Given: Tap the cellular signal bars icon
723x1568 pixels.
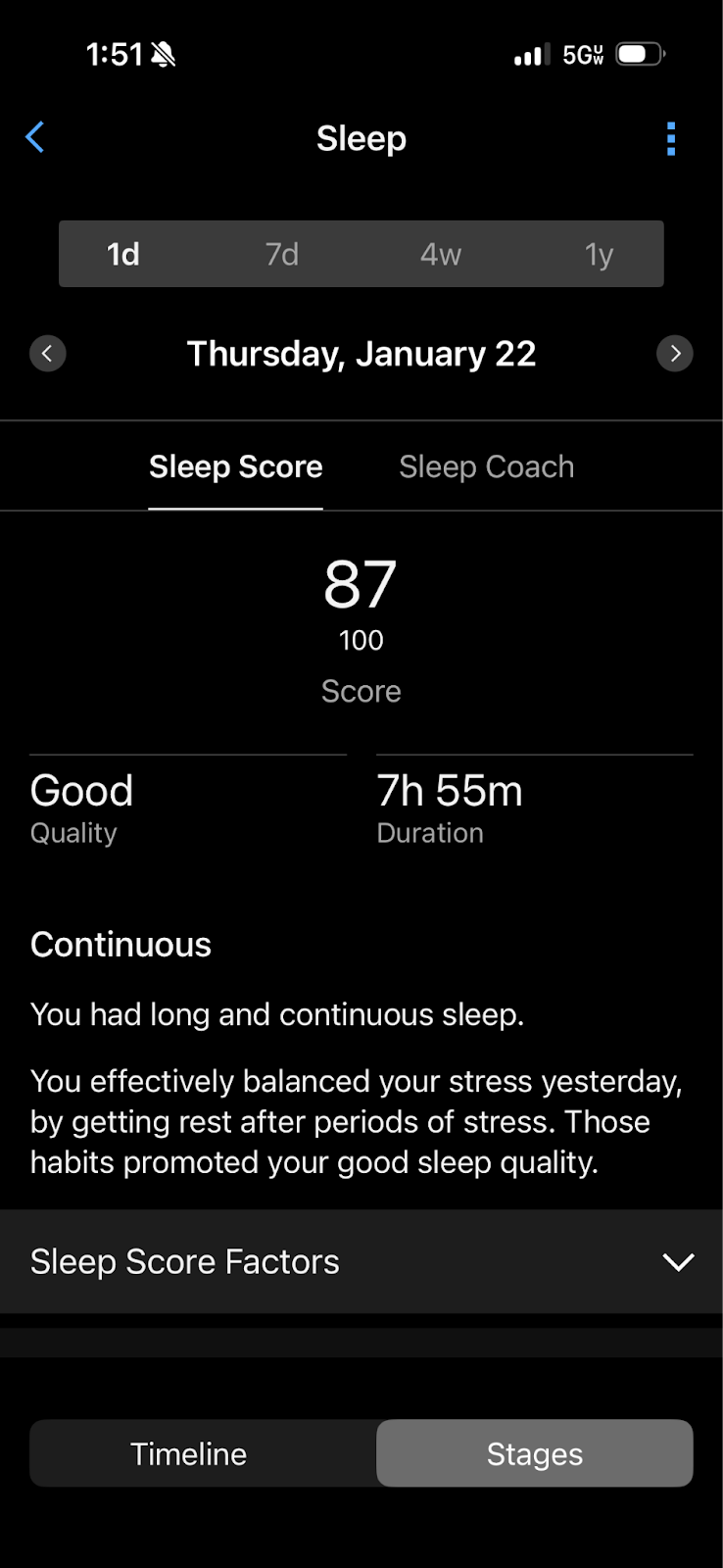Looking at the screenshot, I should pyautogui.click(x=530, y=54).
